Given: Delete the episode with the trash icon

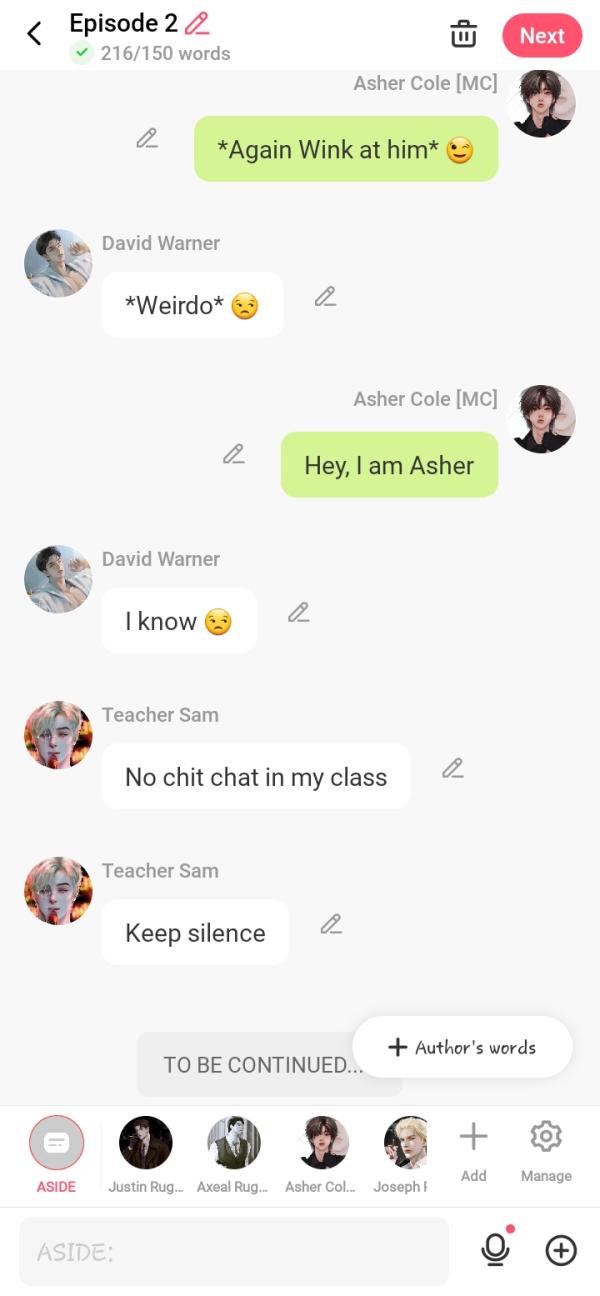Looking at the screenshot, I should tap(463, 34).
